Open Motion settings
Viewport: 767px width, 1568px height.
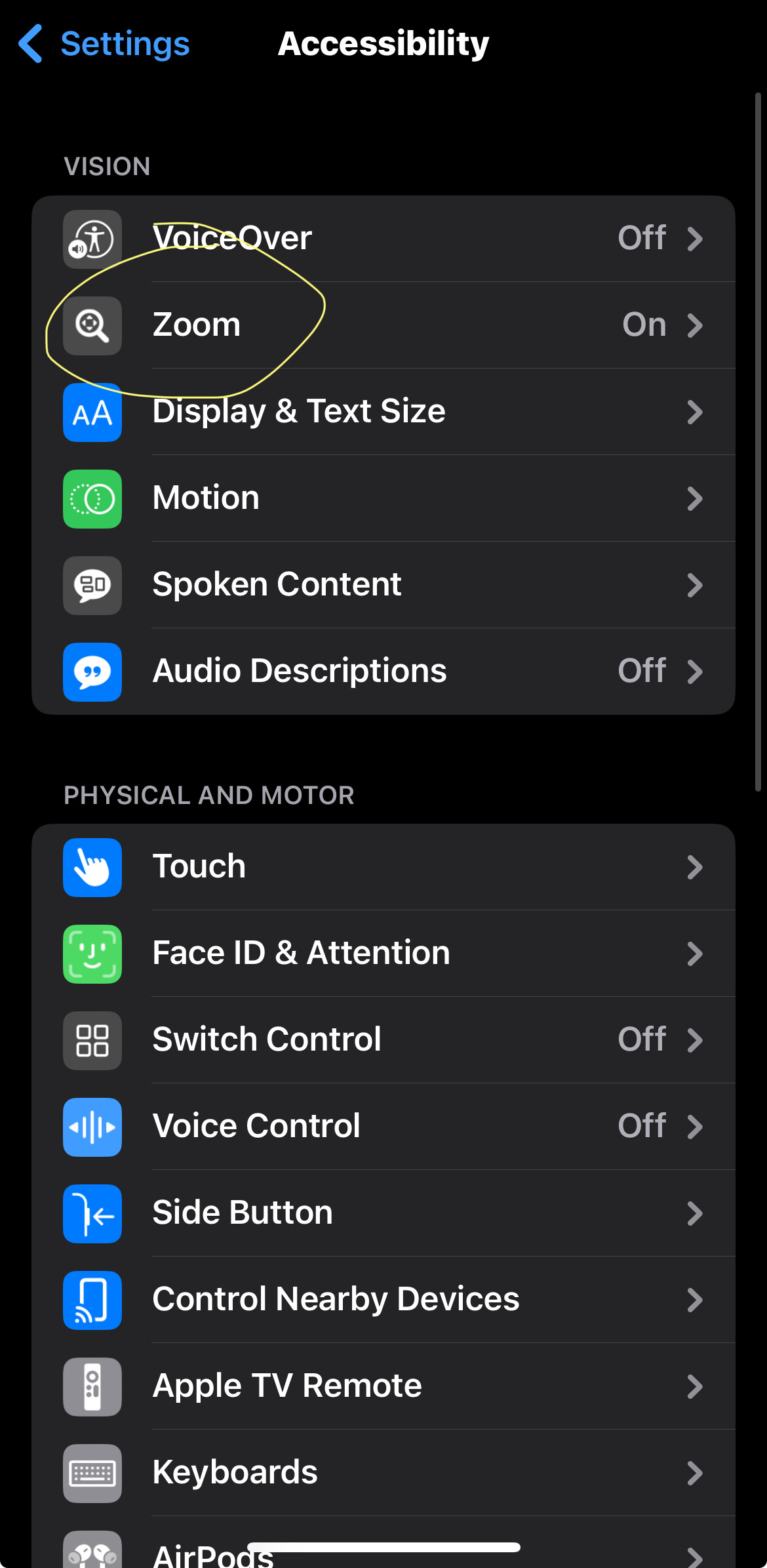pos(383,498)
